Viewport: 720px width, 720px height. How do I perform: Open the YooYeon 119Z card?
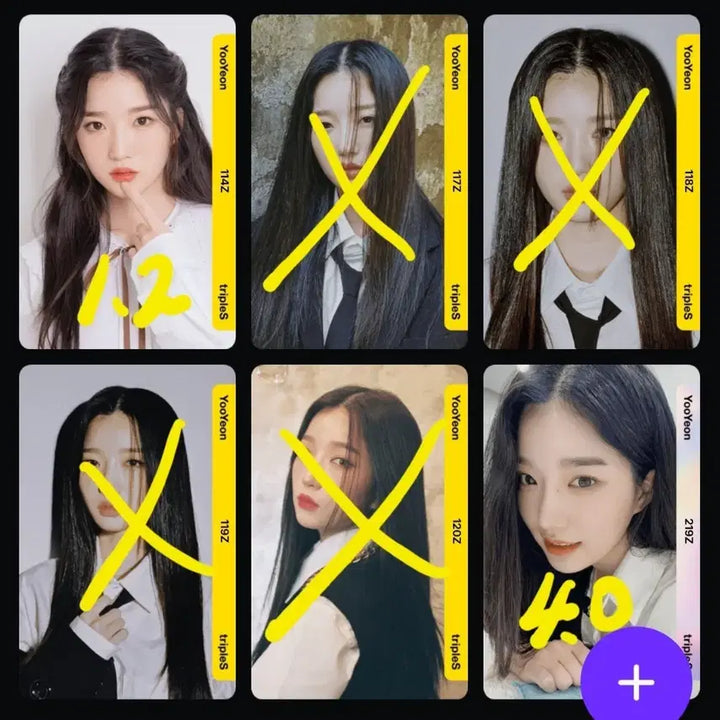(127, 531)
